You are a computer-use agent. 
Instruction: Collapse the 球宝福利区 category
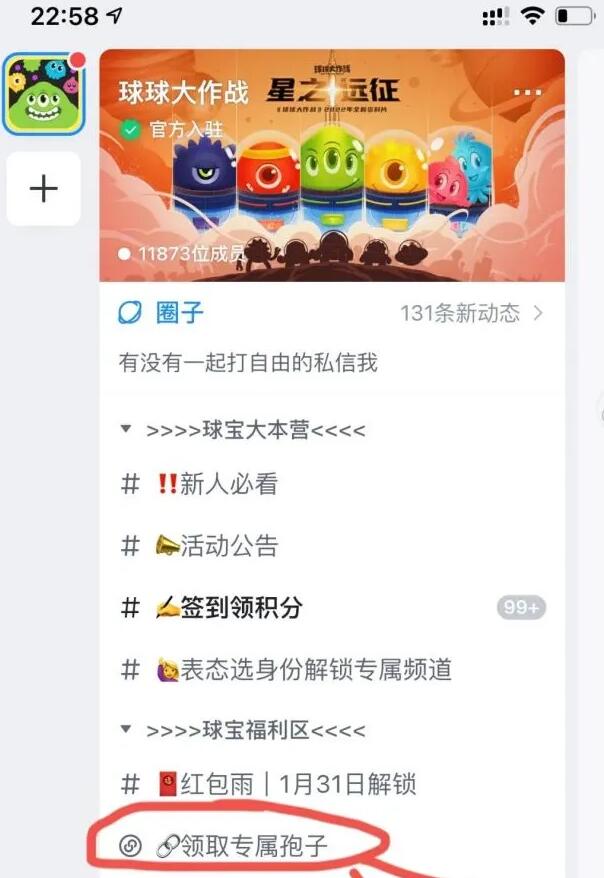(242, 730)
